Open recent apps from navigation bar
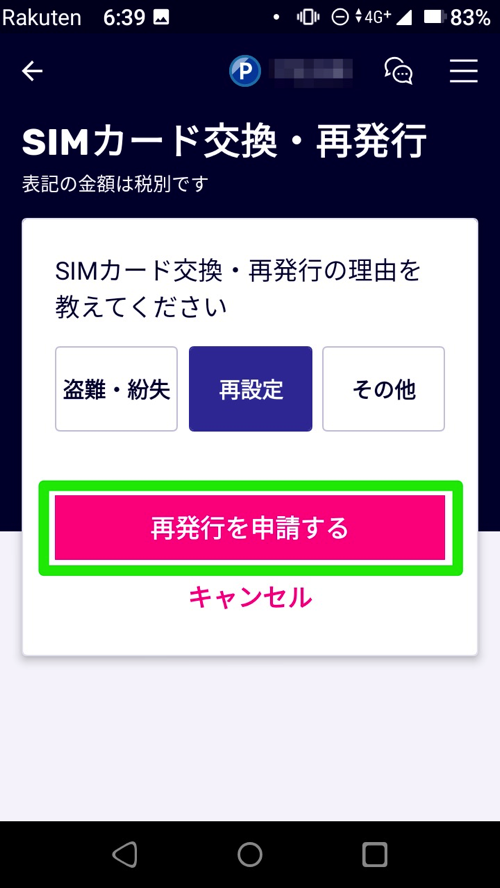 (375, 855)
